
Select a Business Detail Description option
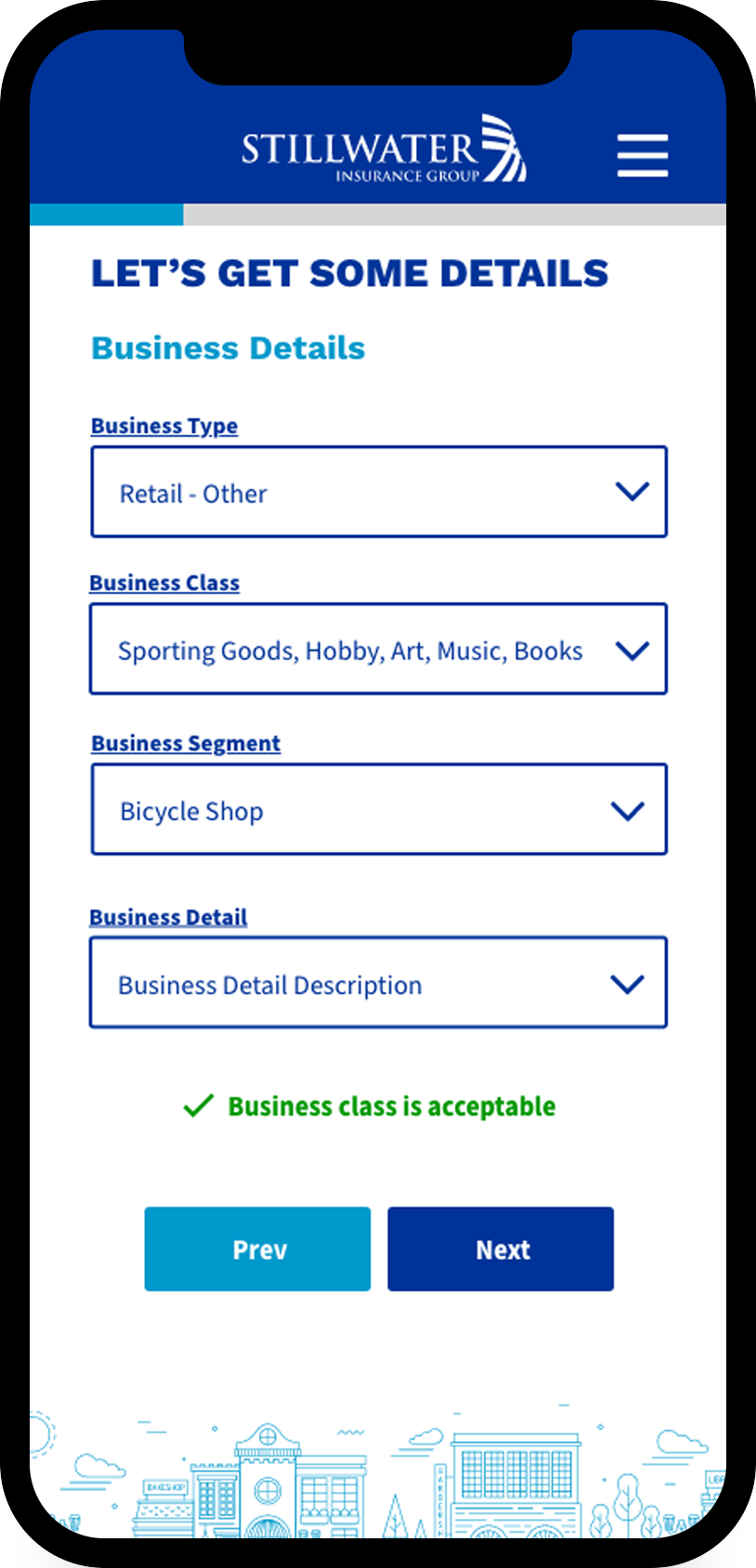click(x=378, y=983)
